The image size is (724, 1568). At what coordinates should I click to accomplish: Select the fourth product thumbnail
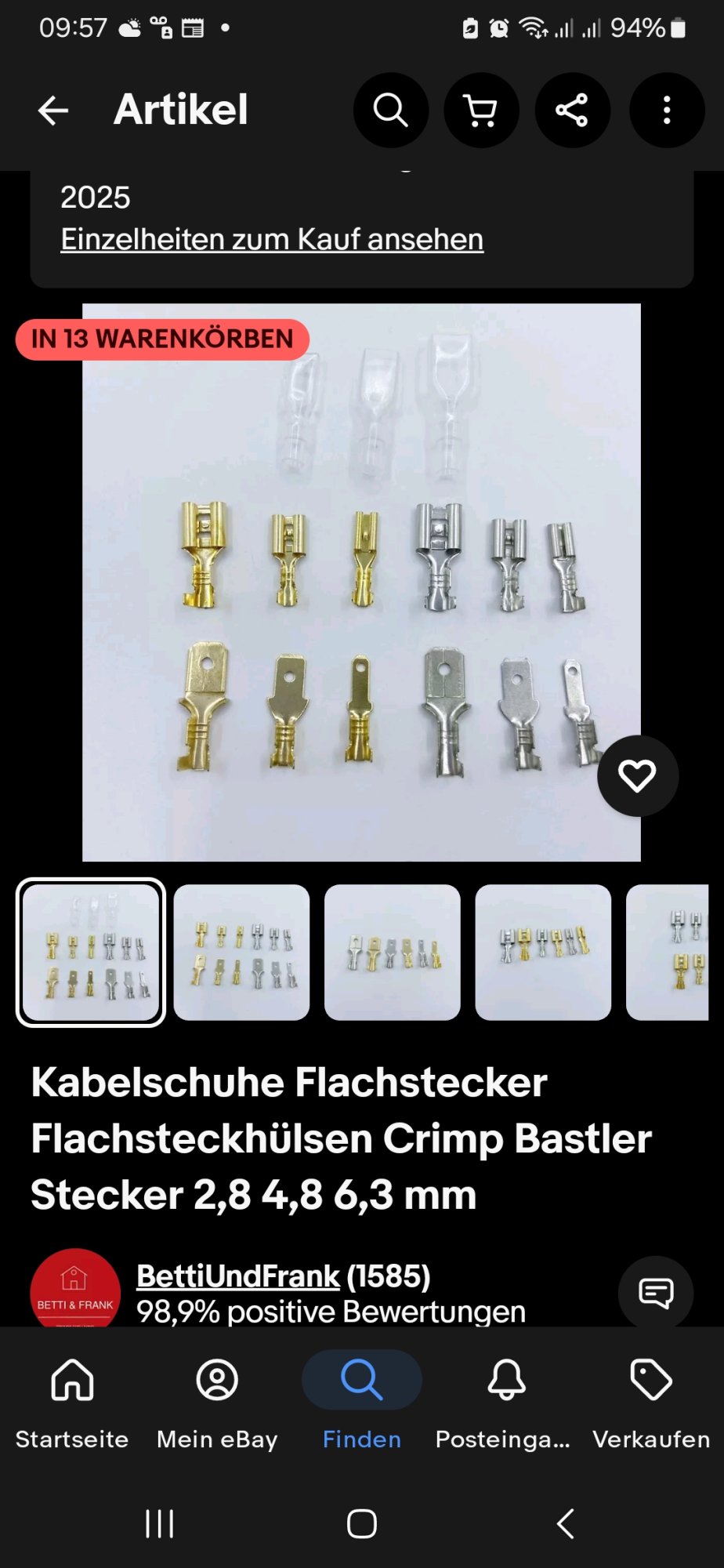coord(543,953)
